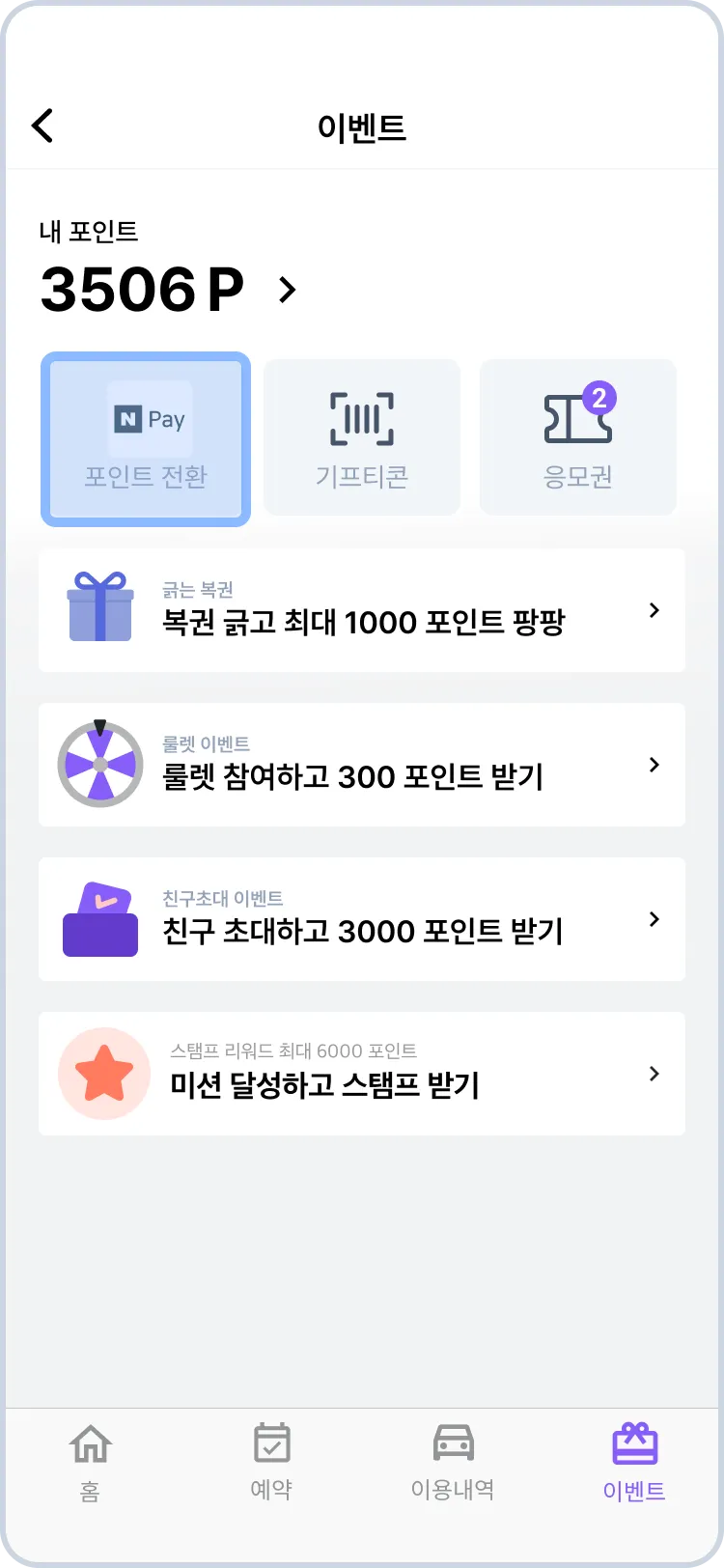Switch to the 이용내역 tab
Viewport: 724px width, 1568px height.
(x=453, y=1462)
